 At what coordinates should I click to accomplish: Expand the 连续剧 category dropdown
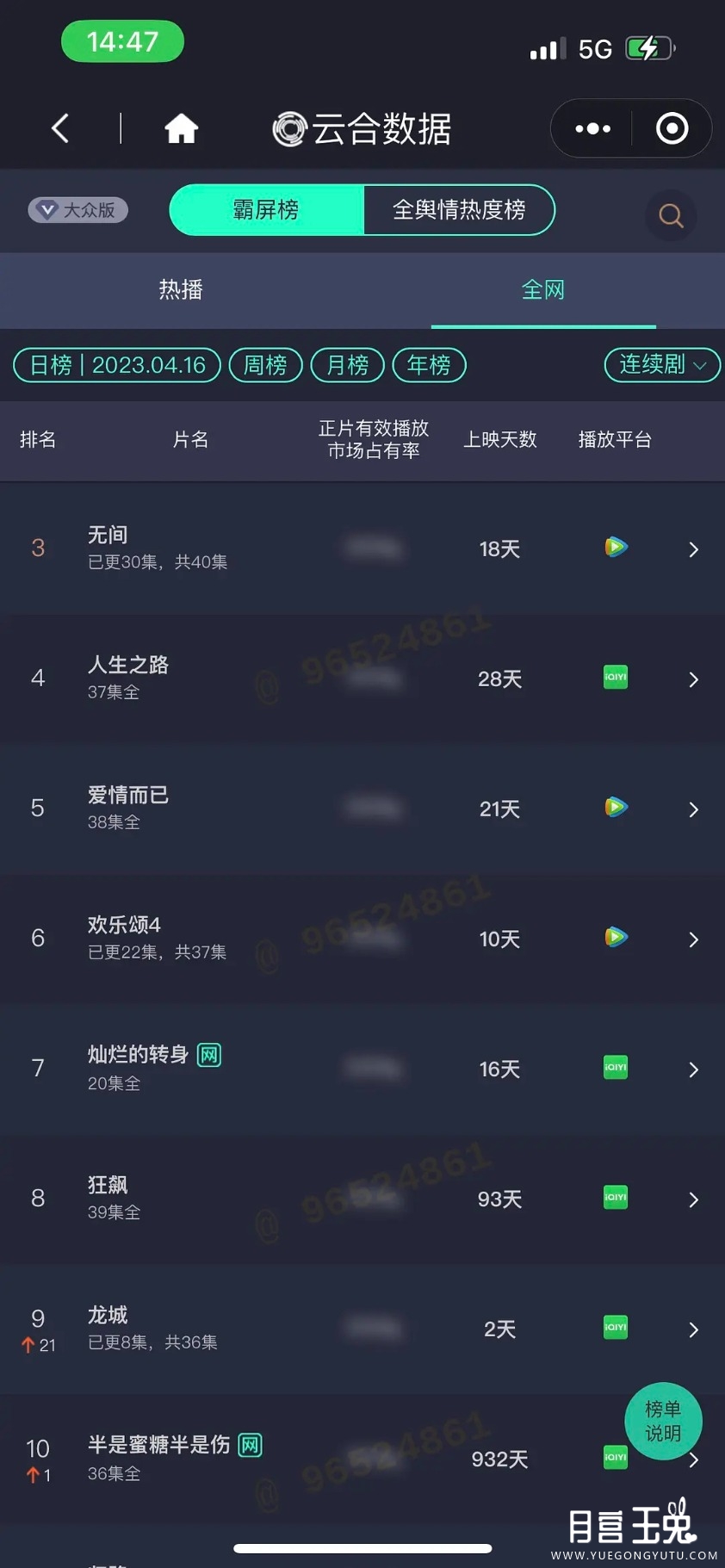tap(661, 365)
